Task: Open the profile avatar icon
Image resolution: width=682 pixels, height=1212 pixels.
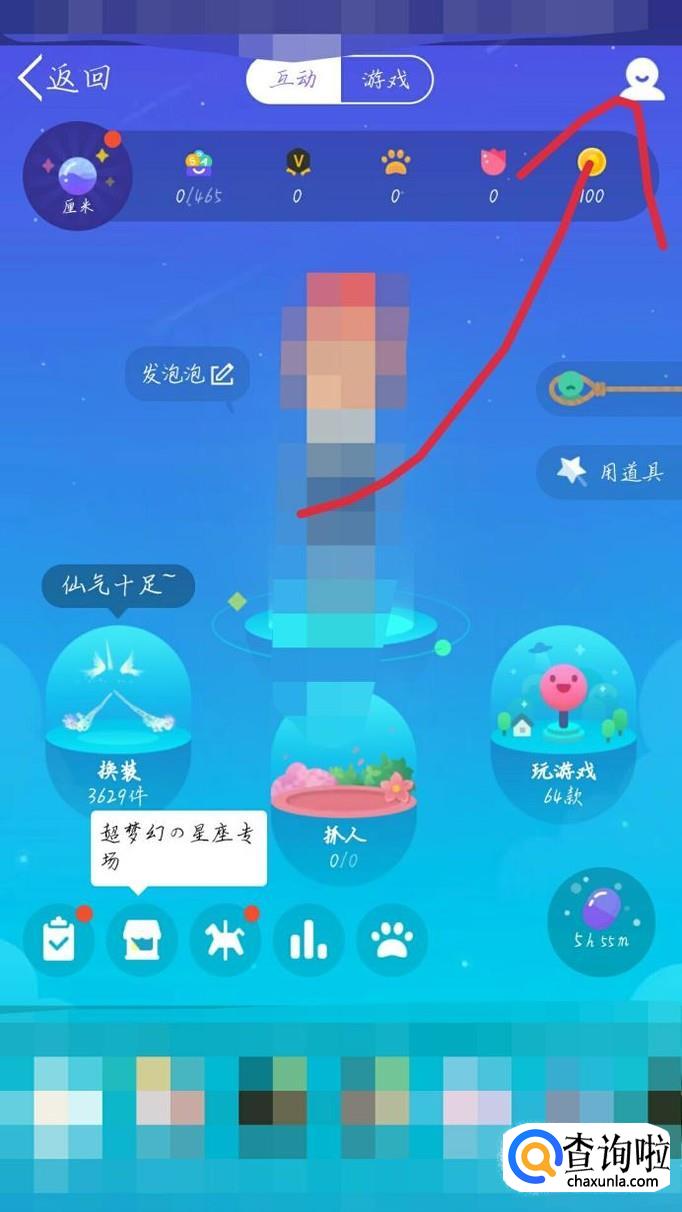Action: [x=642, y=80]
